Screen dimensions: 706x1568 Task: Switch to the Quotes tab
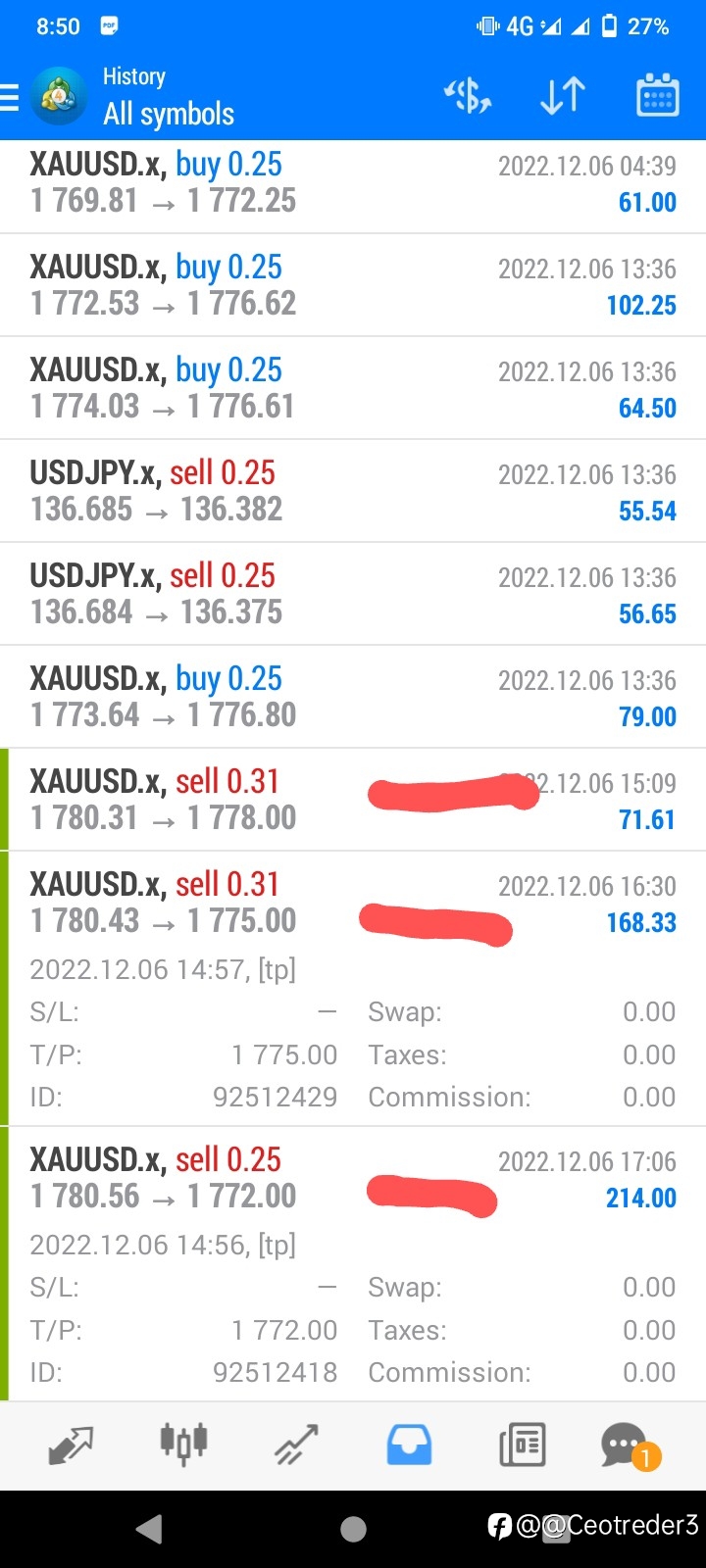point(71,1445)
